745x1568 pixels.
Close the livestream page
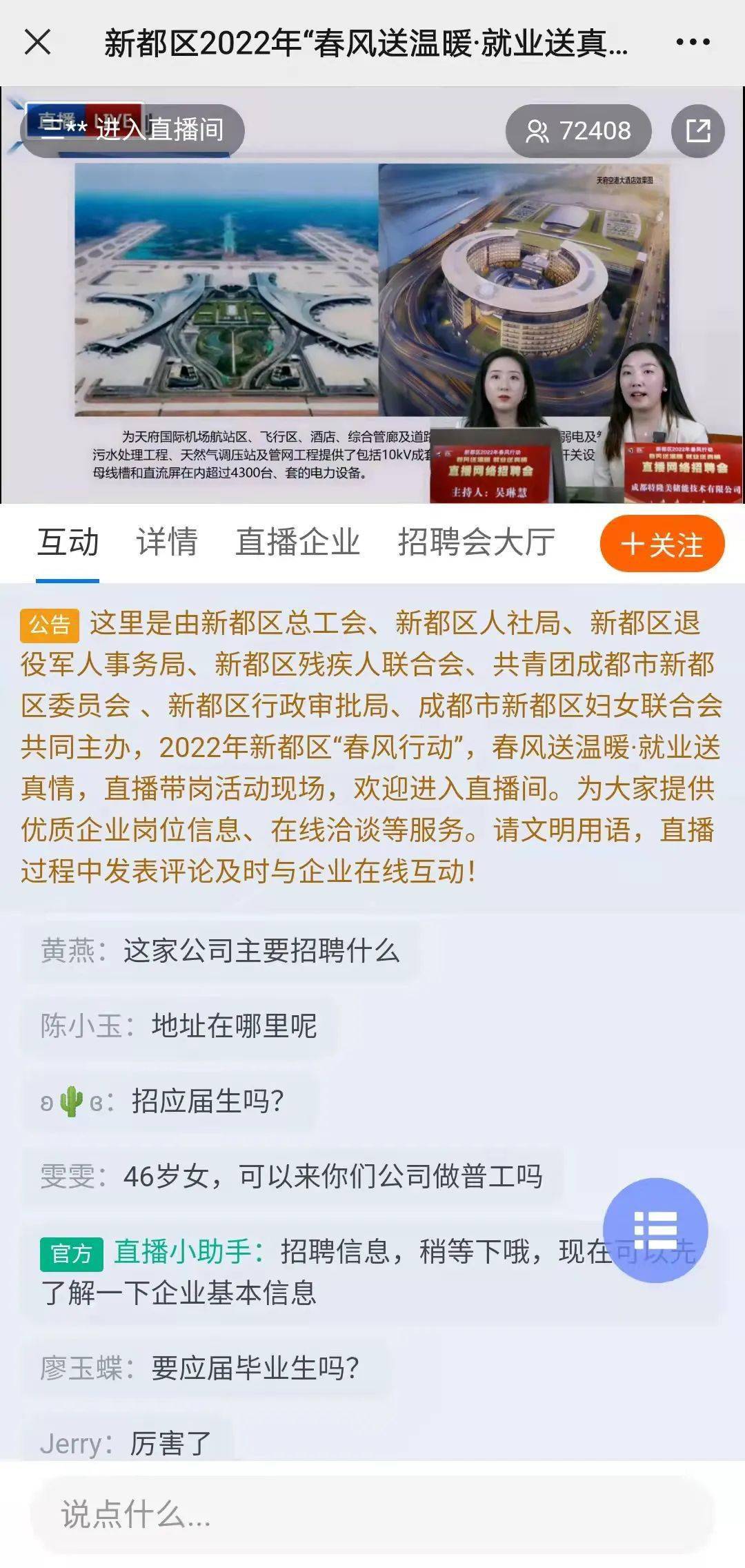pyautogui.click(x=37, y=42)
